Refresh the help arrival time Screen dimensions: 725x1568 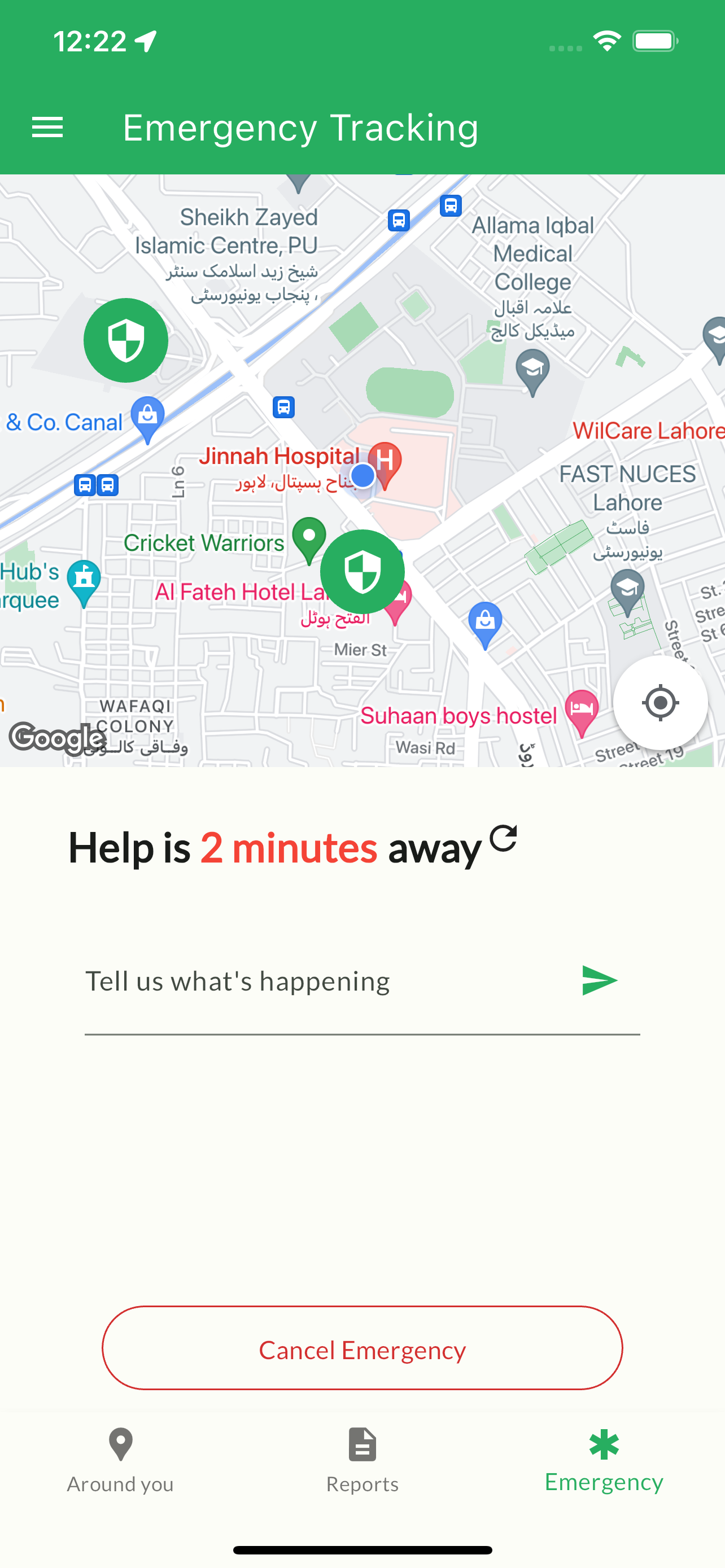504,838
